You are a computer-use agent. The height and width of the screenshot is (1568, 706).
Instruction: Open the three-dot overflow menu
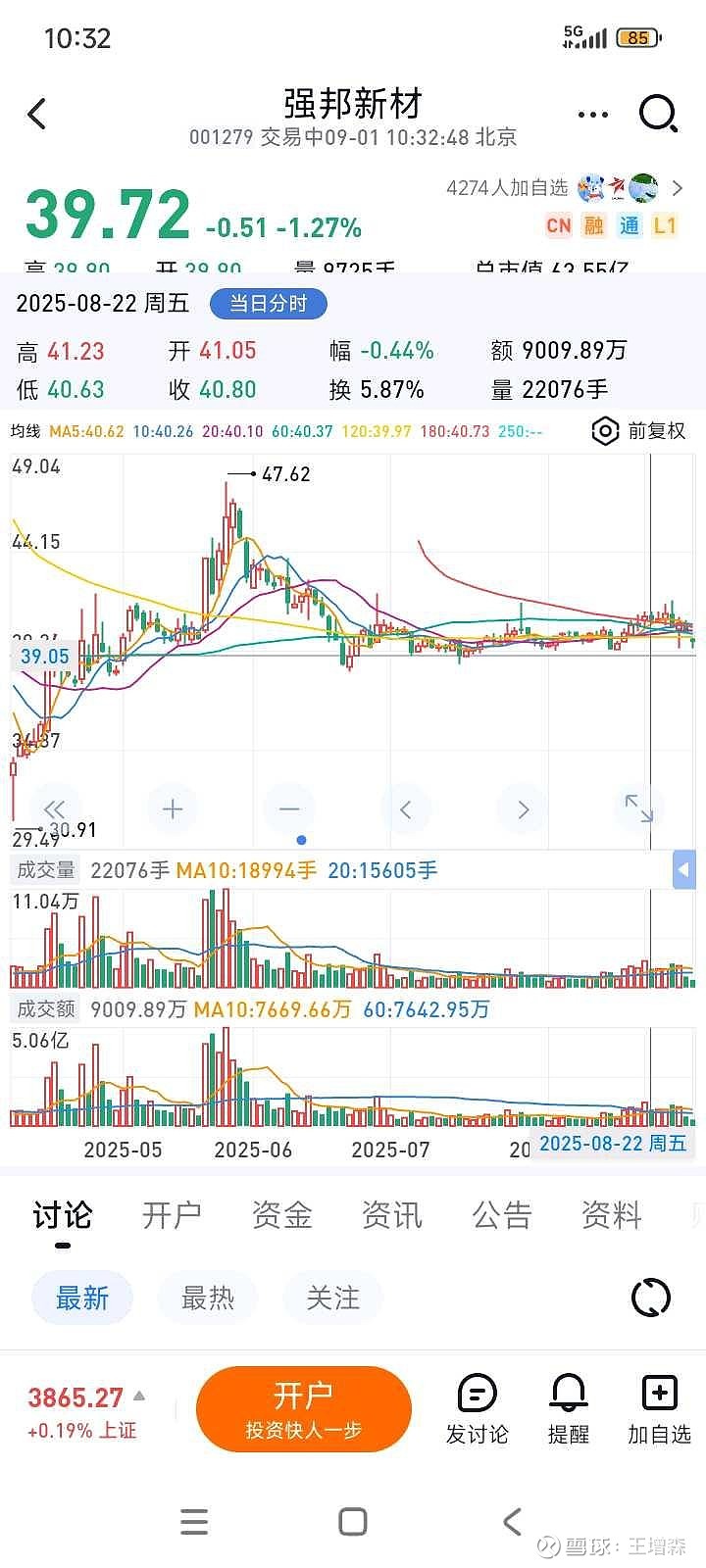[x=592, y=115]
